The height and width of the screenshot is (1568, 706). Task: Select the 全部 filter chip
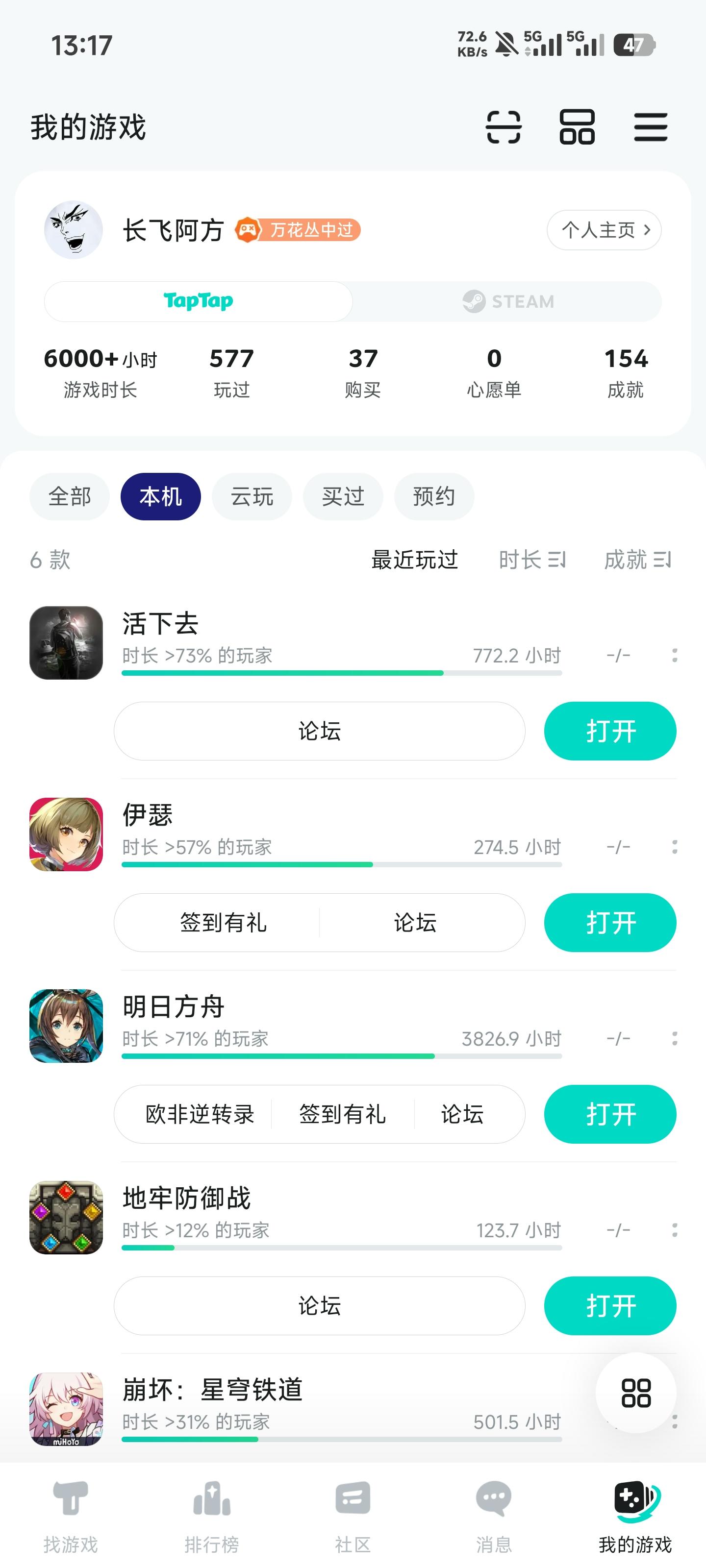pos(70,497)
